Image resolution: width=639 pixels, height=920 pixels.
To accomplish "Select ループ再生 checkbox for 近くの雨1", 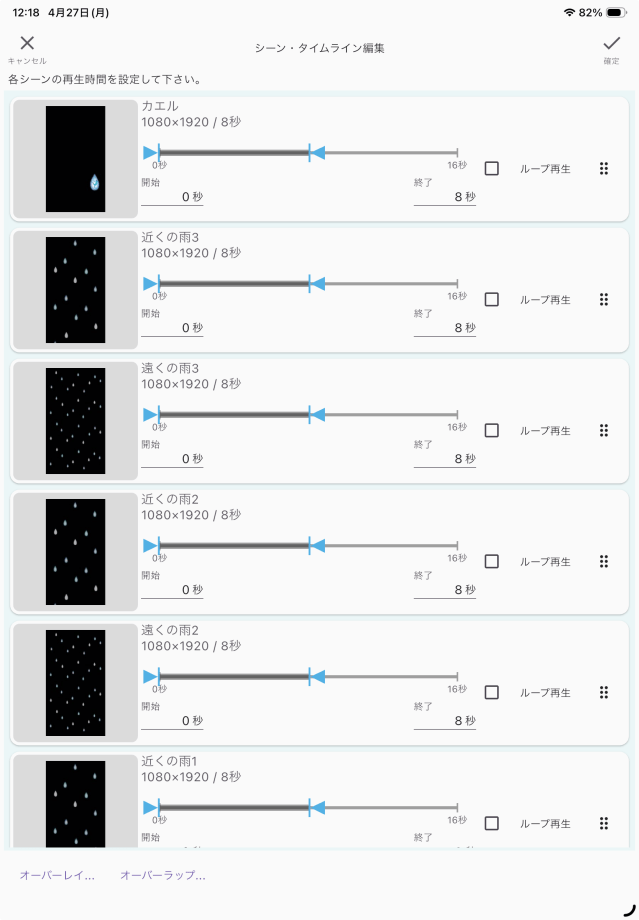I will point(491,823).
